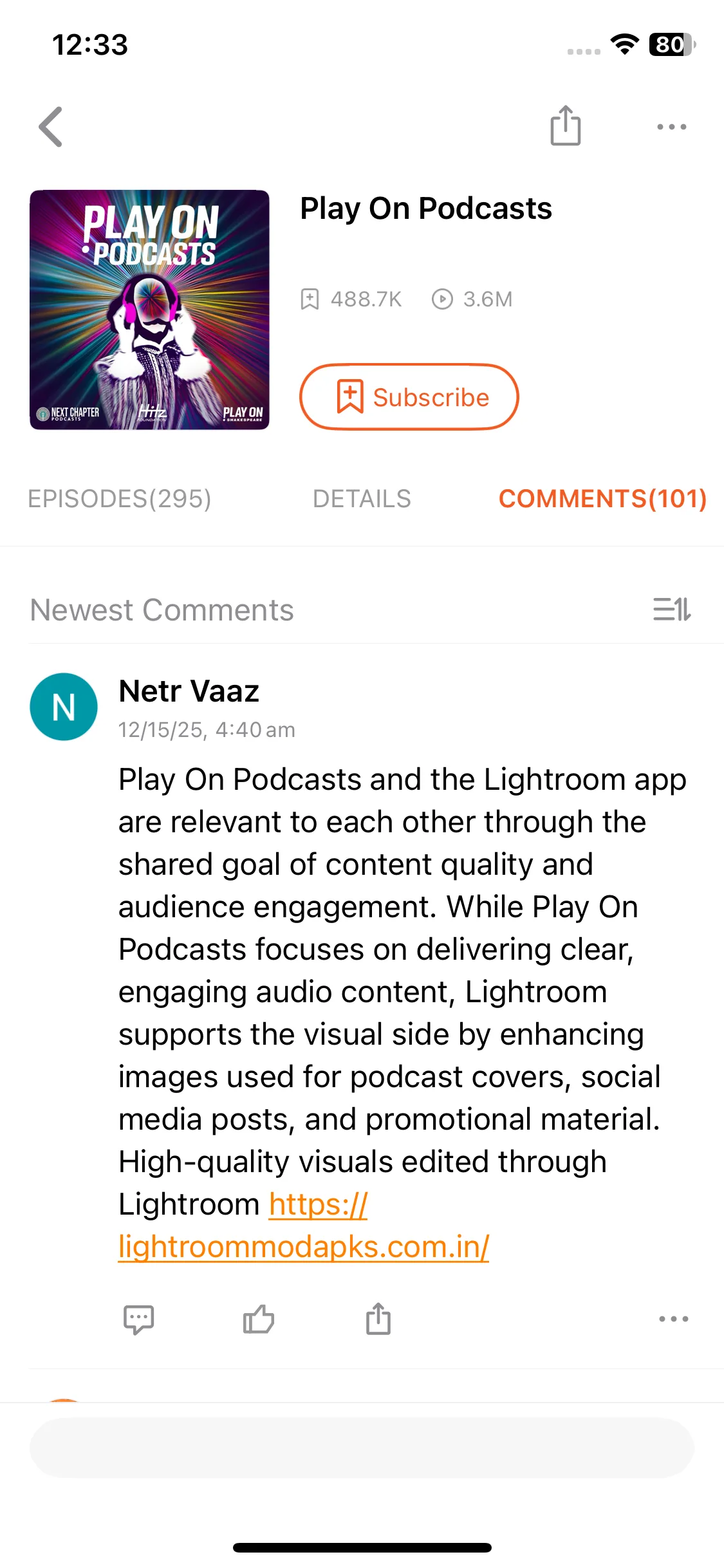
Task: Open more options for Netr Vaaz's comment
Action: tap(673, 1320)
